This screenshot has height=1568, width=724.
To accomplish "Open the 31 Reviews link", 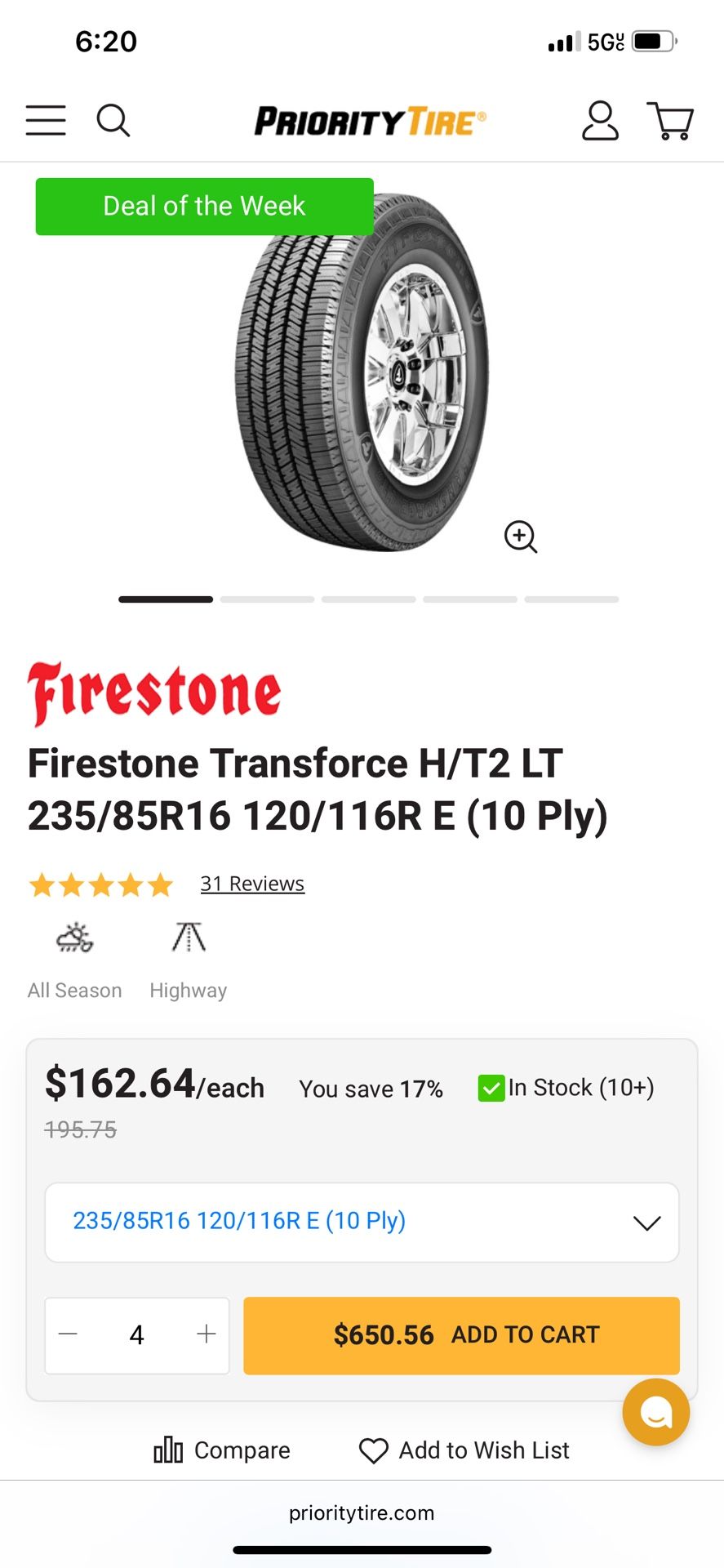I will [x=252, y=884].
